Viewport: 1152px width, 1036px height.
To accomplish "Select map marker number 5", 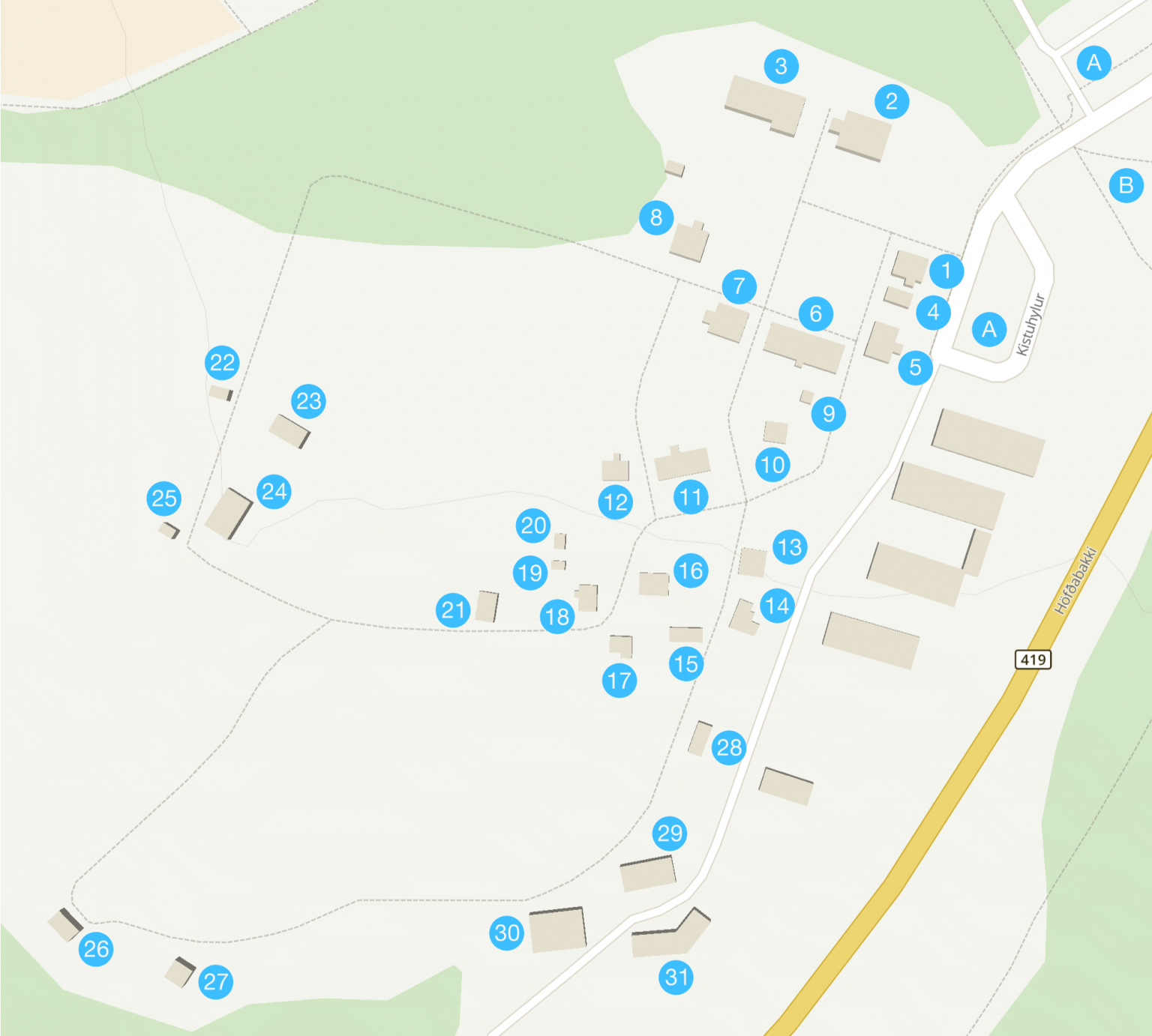I will [915, 367].
